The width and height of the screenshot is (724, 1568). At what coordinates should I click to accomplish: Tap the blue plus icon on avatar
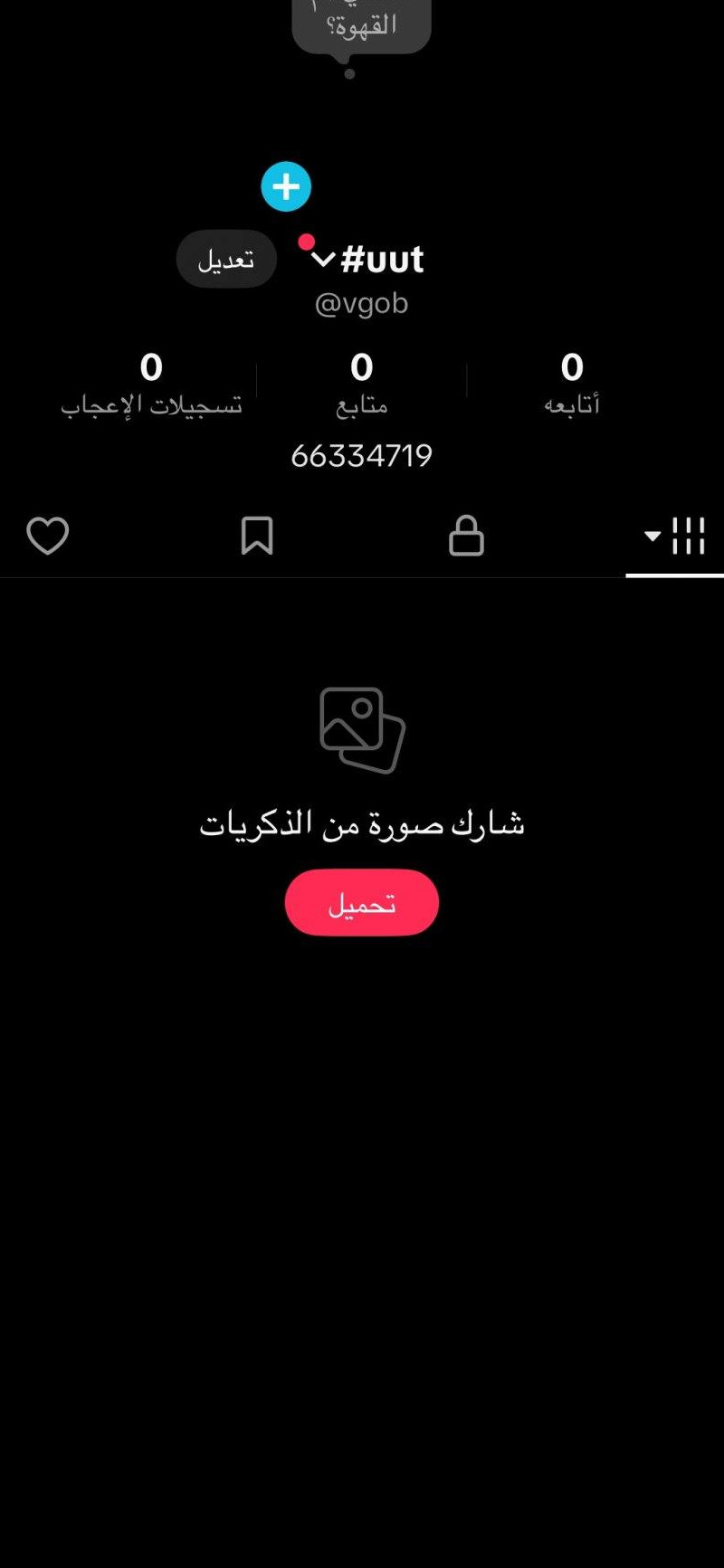click(286, 186)
